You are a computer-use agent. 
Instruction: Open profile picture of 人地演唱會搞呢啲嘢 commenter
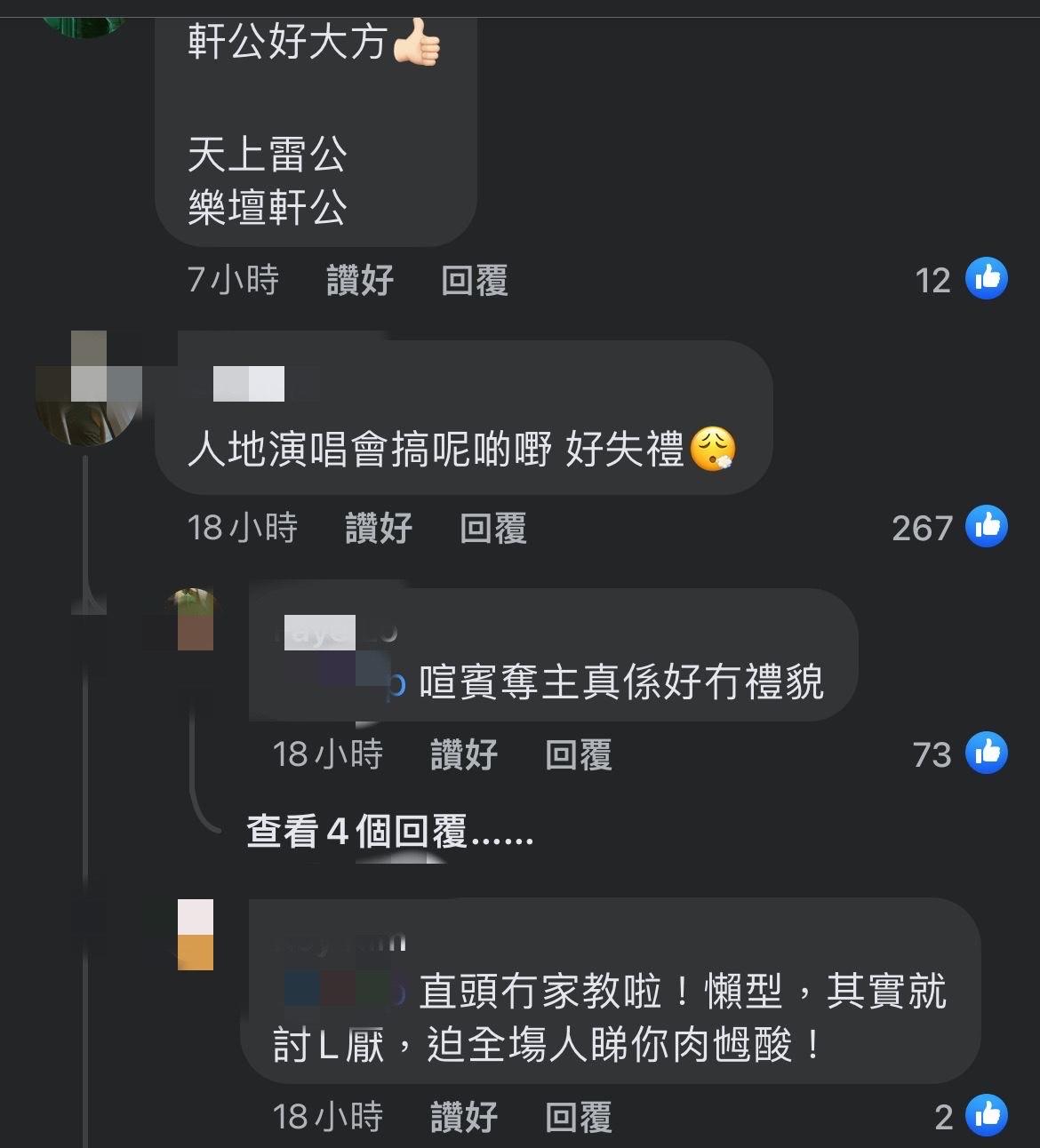click(x=88, y=387)
